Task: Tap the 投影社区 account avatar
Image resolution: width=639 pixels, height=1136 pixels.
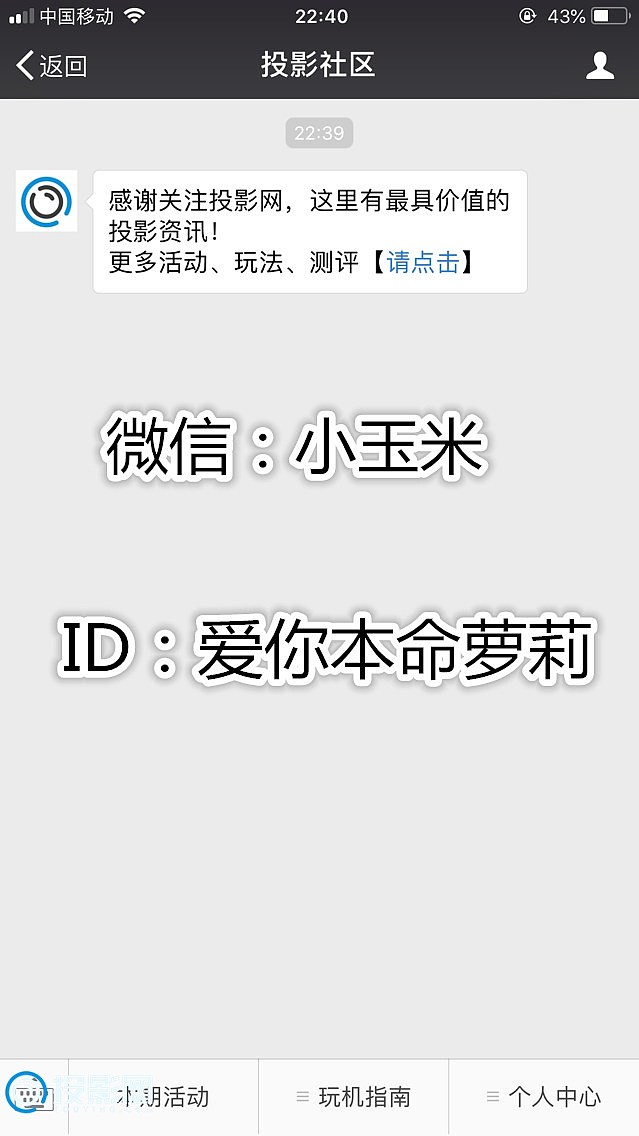Action: [46, 201]
